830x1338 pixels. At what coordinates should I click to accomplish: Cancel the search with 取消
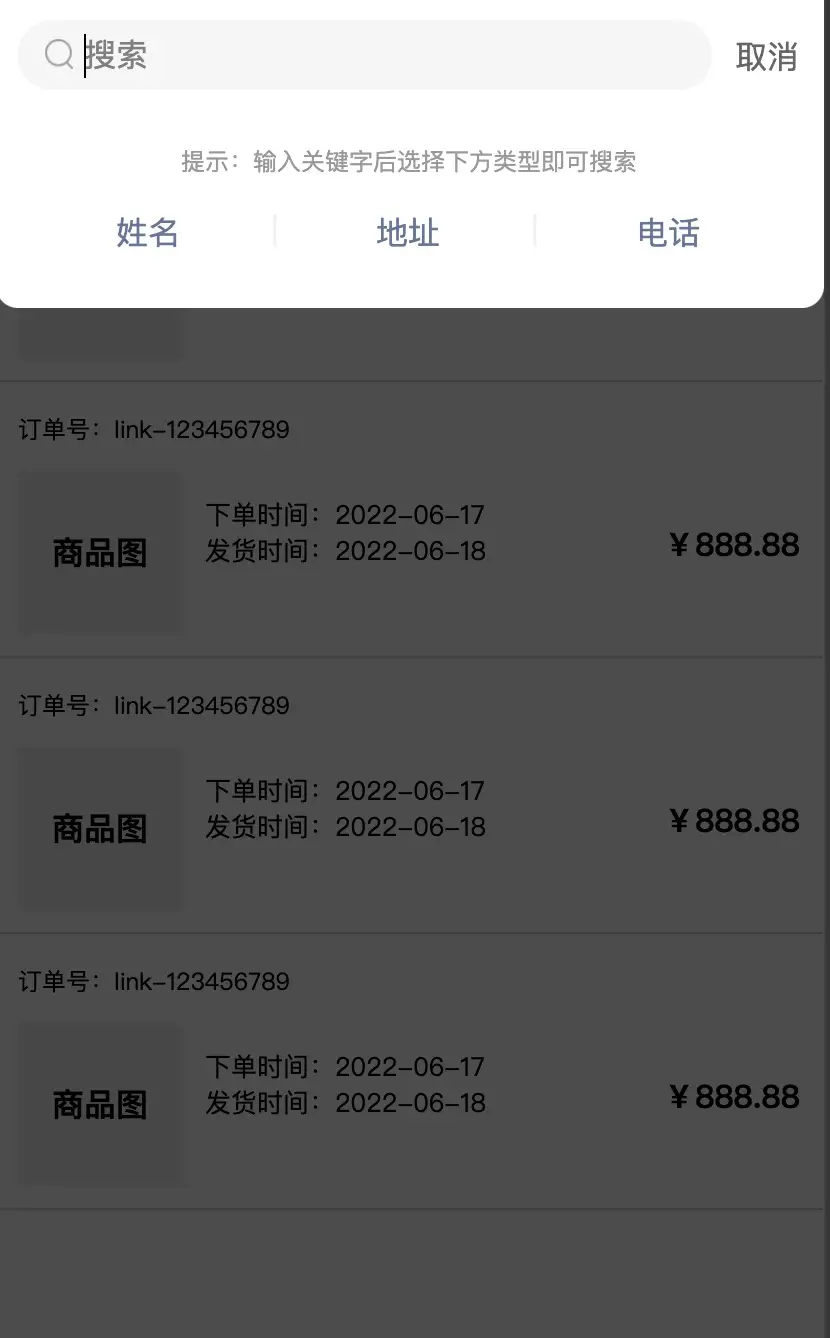pos(766,57)
